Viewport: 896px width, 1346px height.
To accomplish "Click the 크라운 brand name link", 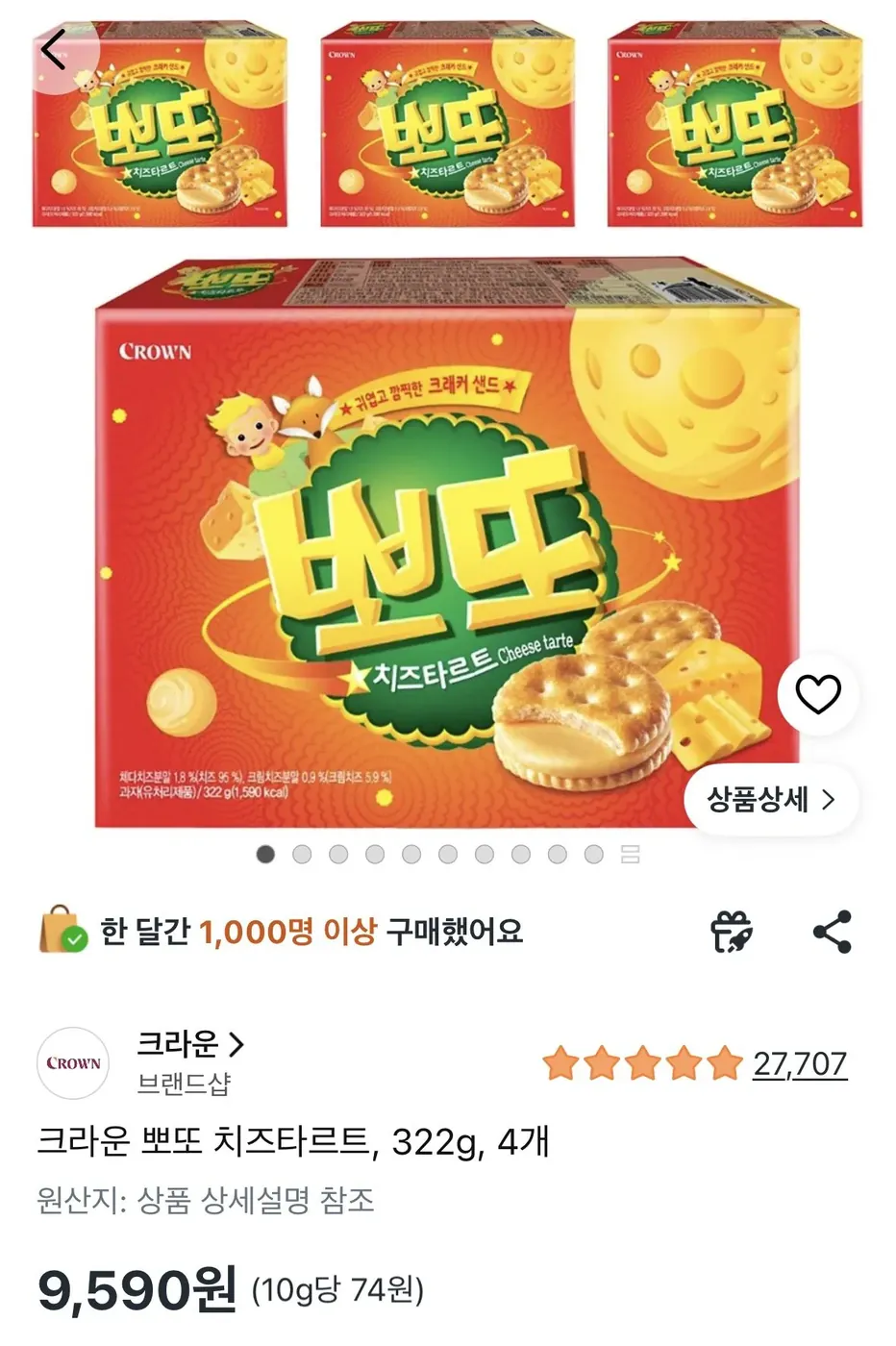I will 176,1046.
